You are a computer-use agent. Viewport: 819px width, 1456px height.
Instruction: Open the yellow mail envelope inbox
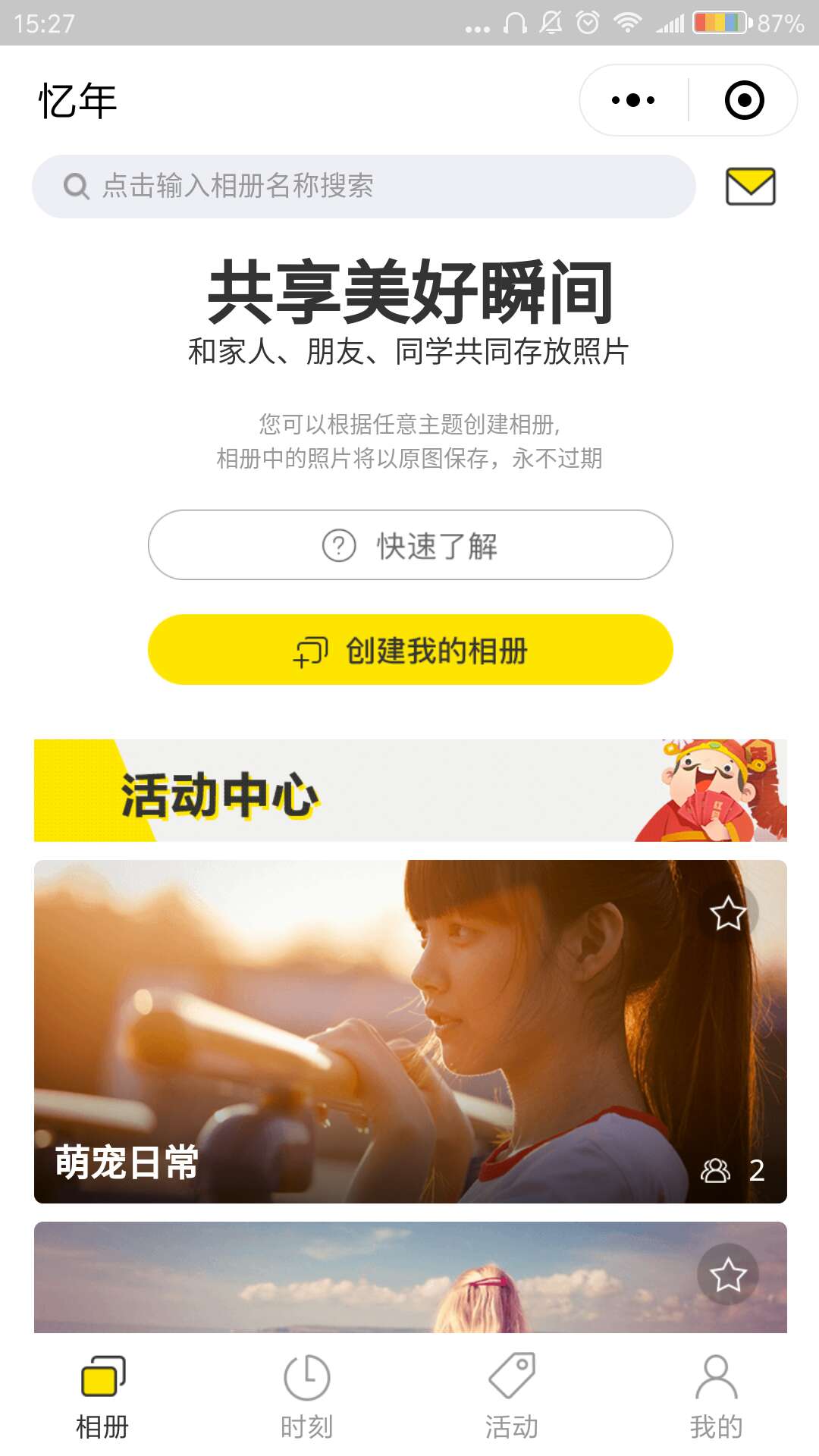(x=750, y=187)
